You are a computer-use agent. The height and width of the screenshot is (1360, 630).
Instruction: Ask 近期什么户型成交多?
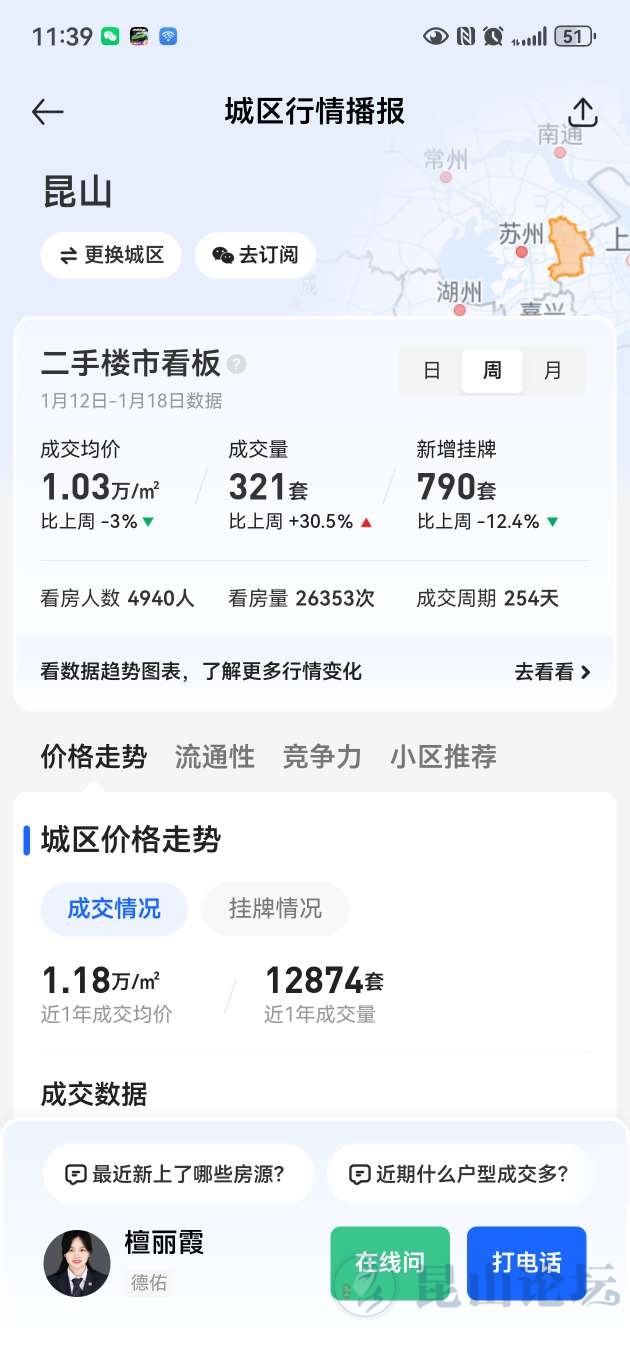tap(460, 1174)
